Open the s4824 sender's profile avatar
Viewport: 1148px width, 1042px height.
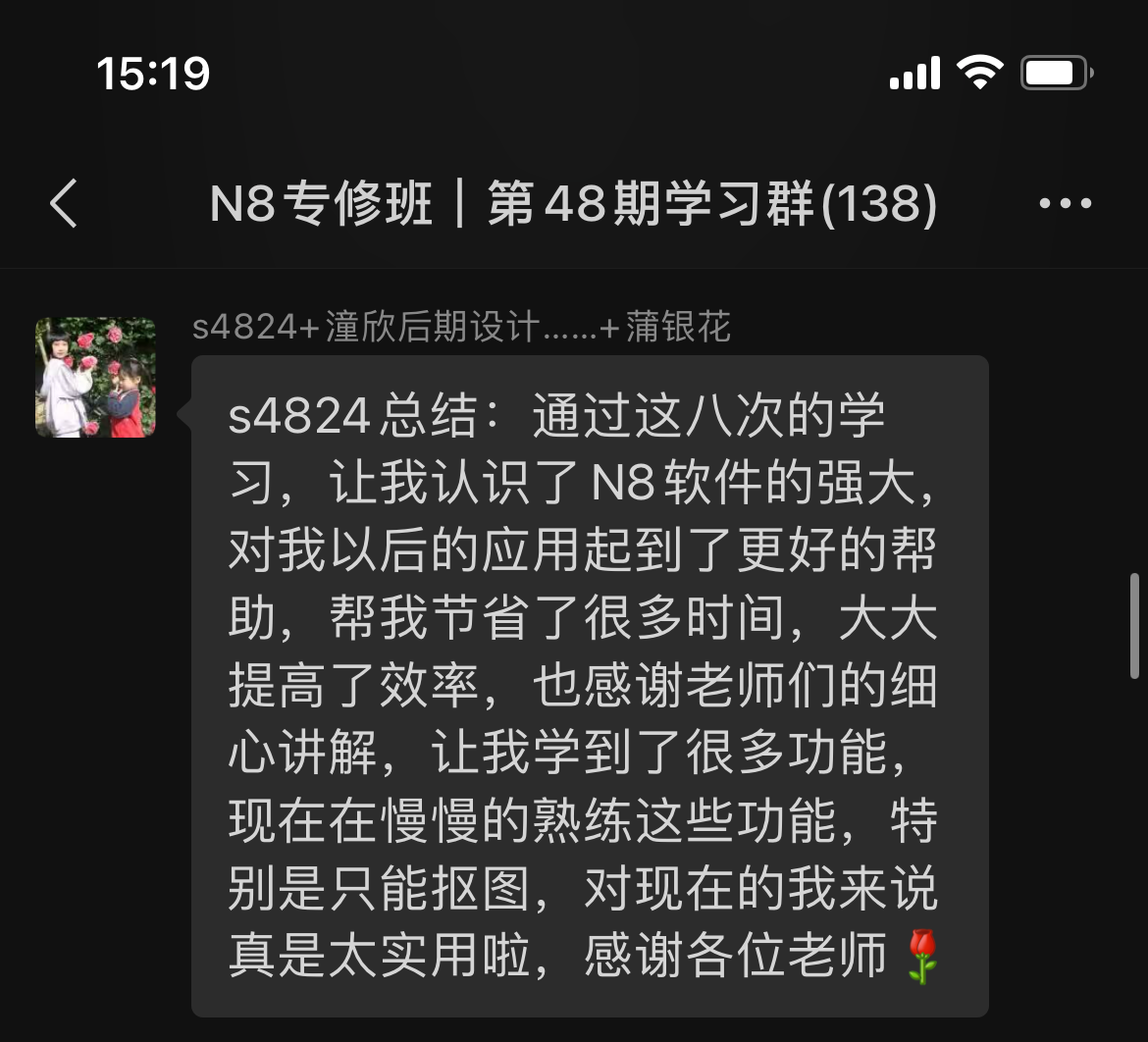96,377
